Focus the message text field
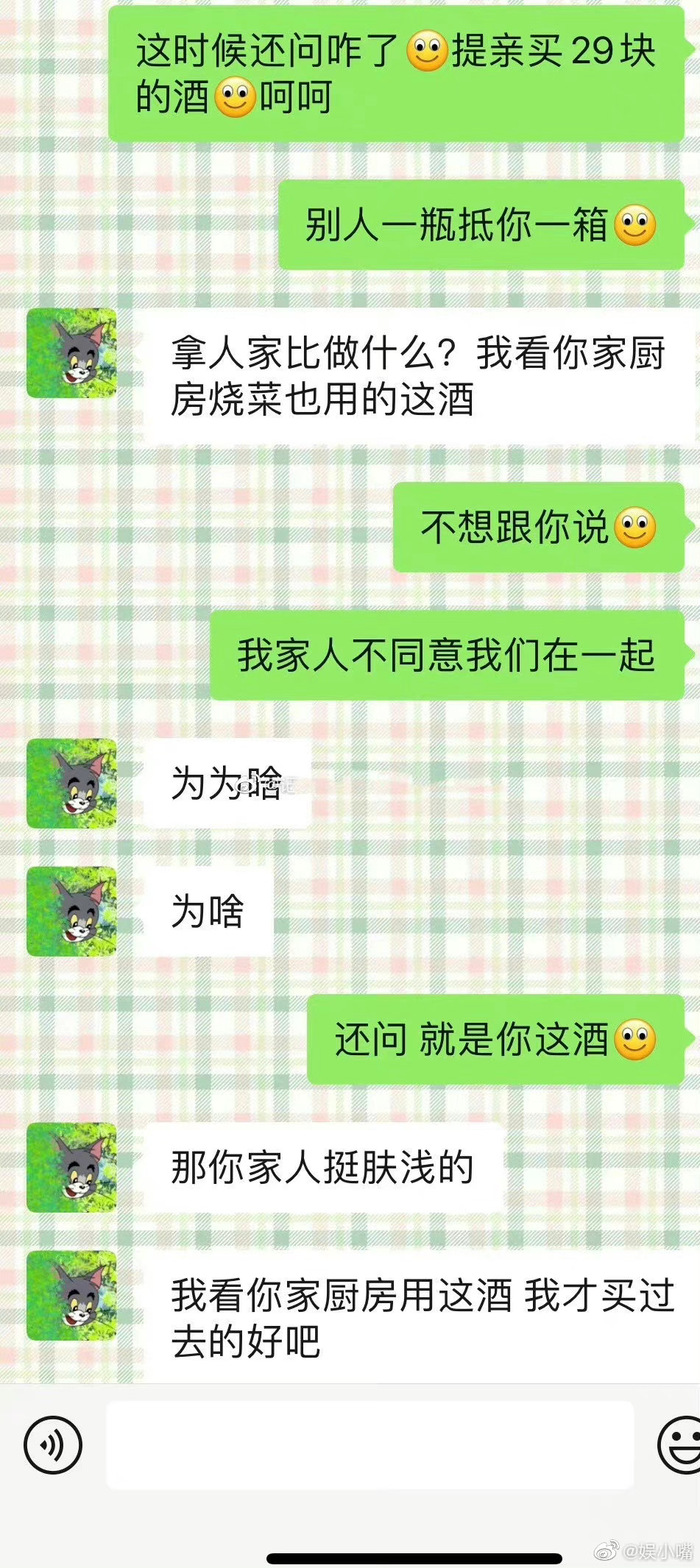Screen dimensions: 700x1568 (x=370, y=1444)
